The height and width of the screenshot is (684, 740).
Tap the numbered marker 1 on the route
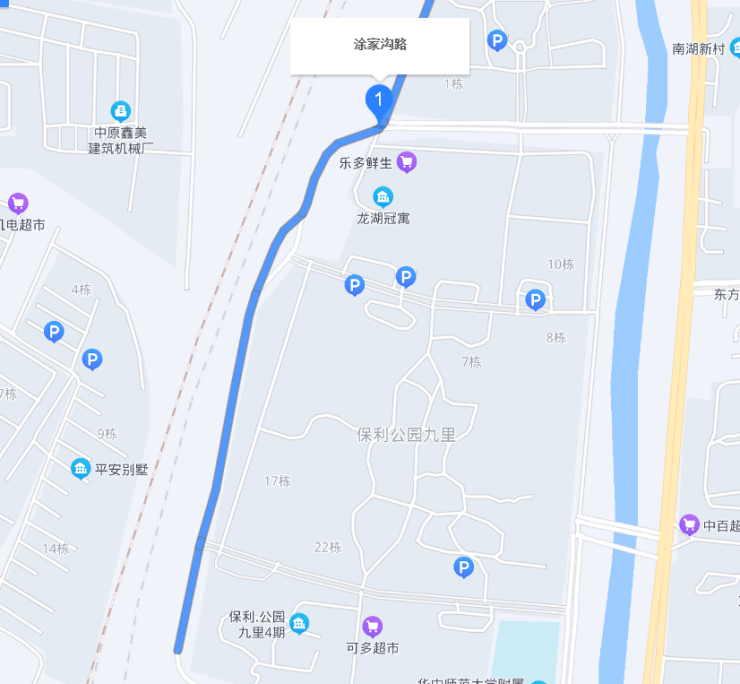coord(378,98)
